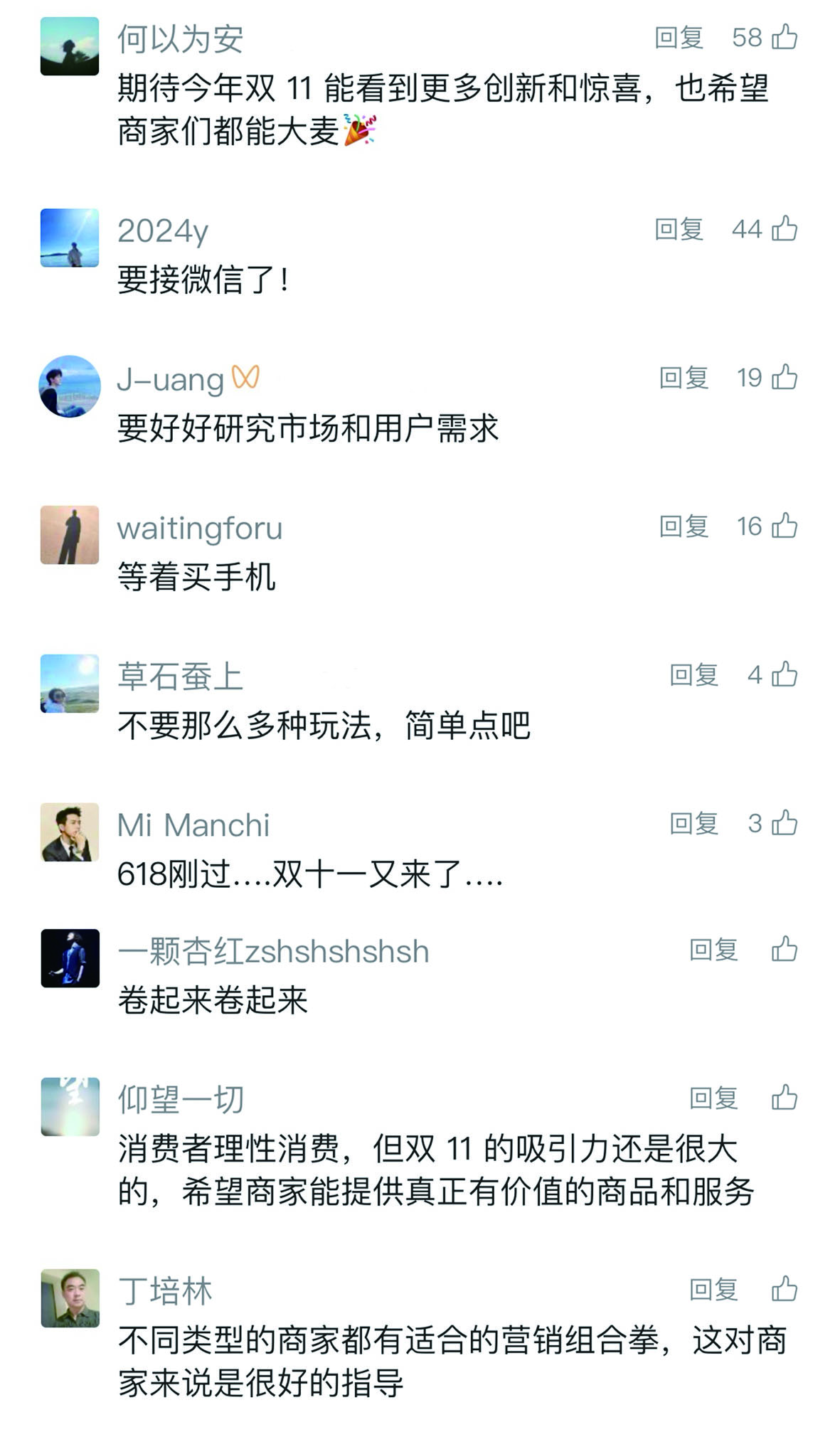The width and height of the screenshot is (840, 1432).
Task: Like 草石蚕上's comment
Action: pos(784,674)
